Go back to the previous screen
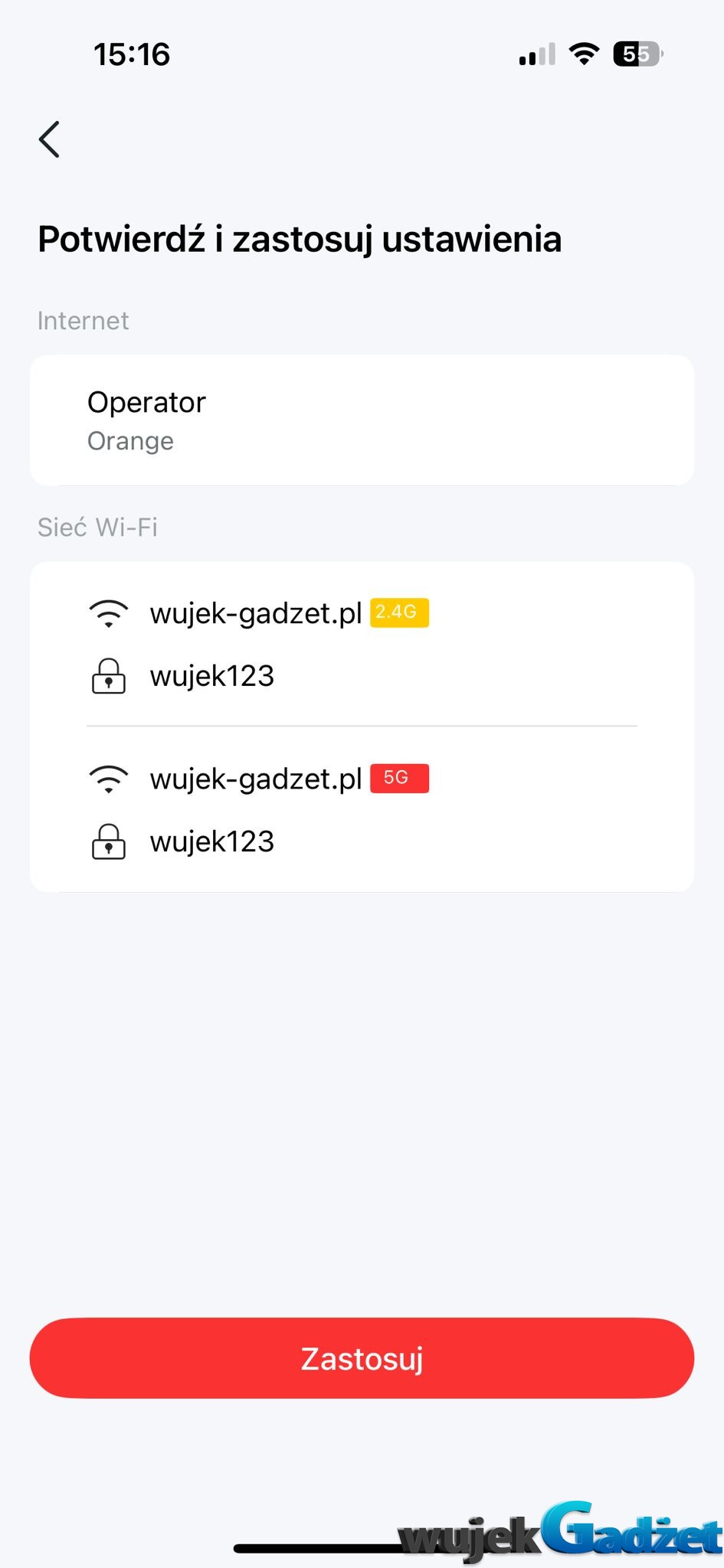The width and height of the screenshot is (724, 1568). coord(50,139)
